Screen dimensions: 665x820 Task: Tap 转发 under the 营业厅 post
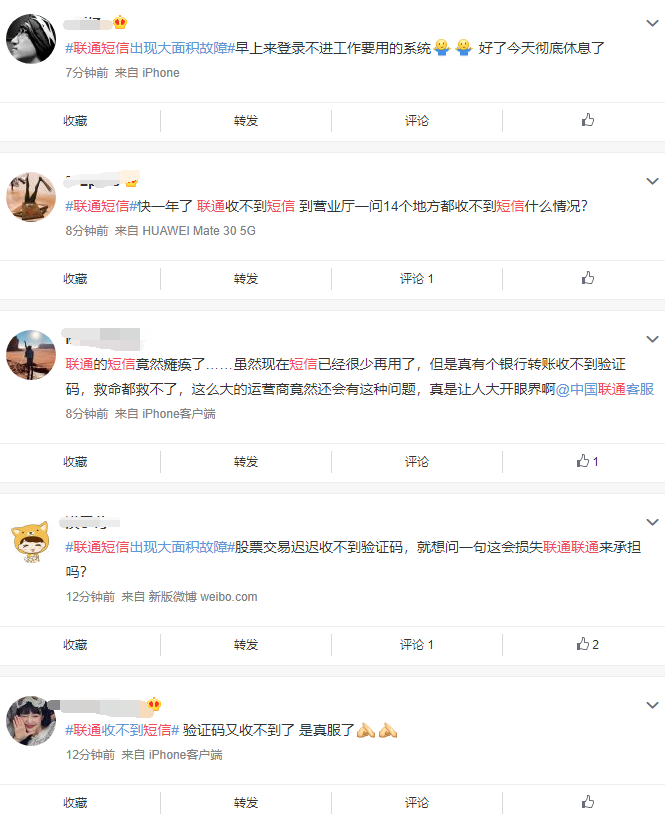click(x=246, y=278)
